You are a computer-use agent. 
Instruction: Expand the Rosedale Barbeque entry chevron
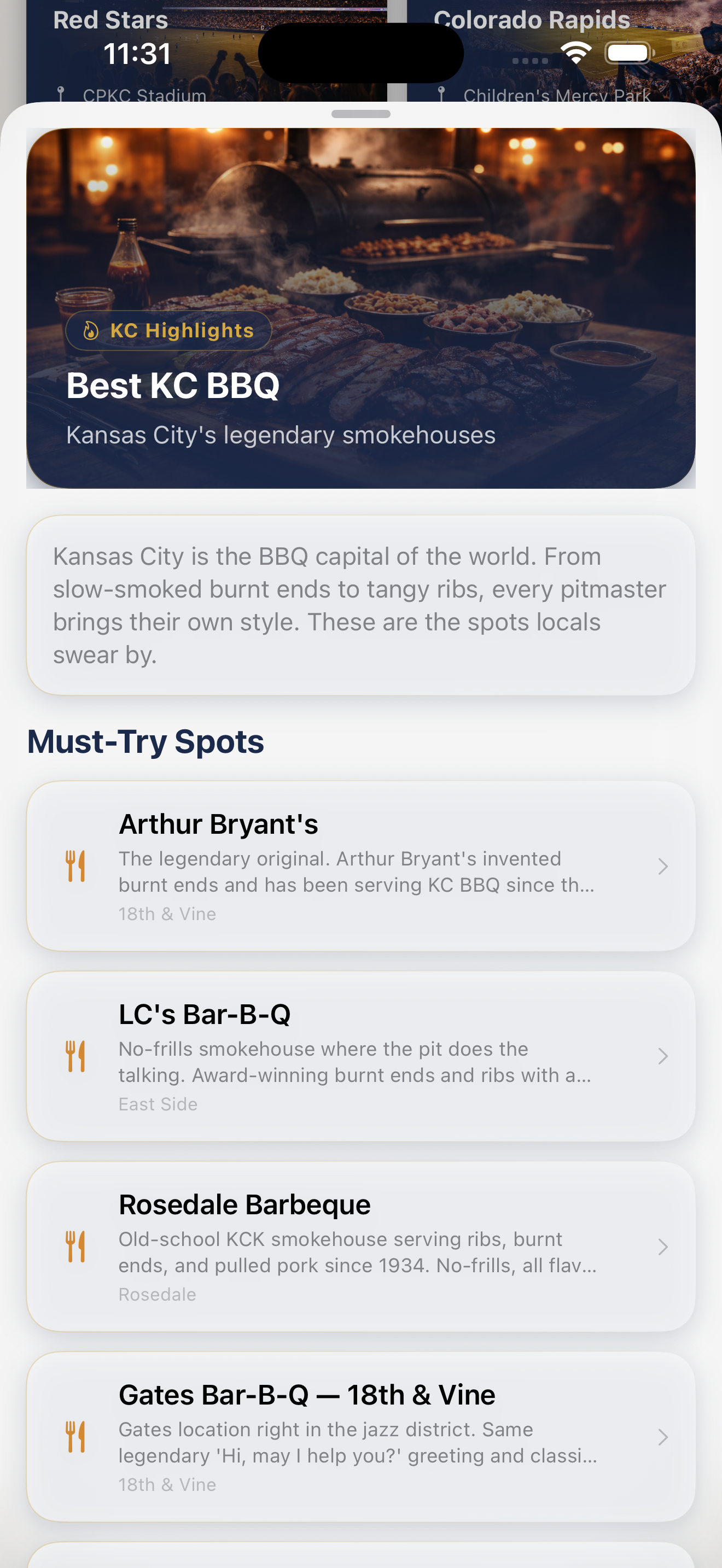(x=663, y=1247)
